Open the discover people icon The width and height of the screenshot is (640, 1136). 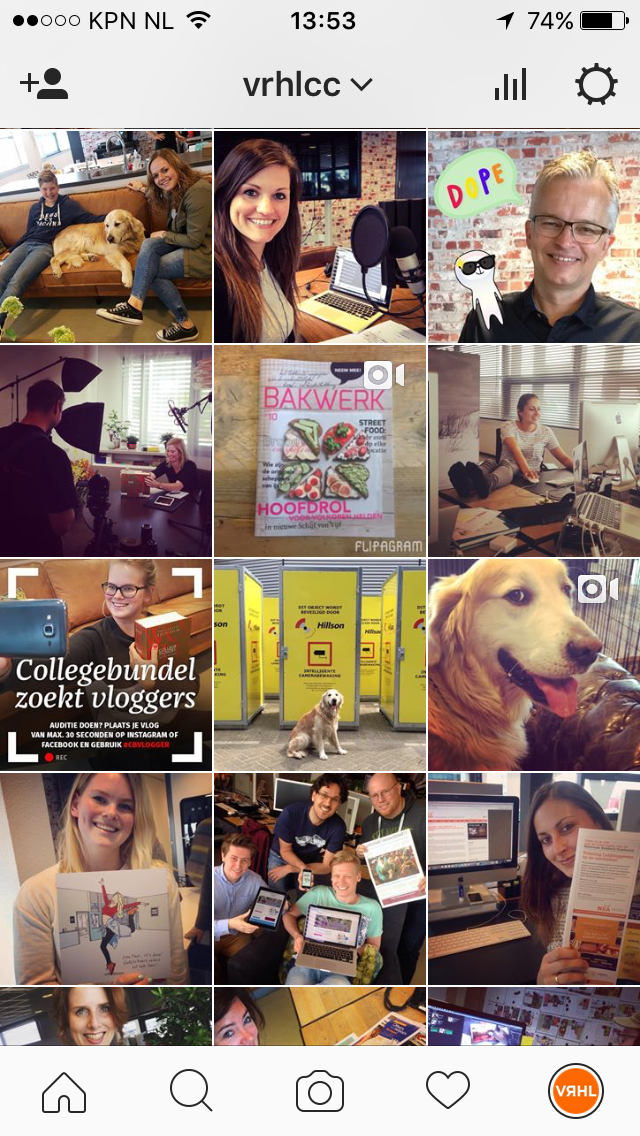(x=44, y=84)
